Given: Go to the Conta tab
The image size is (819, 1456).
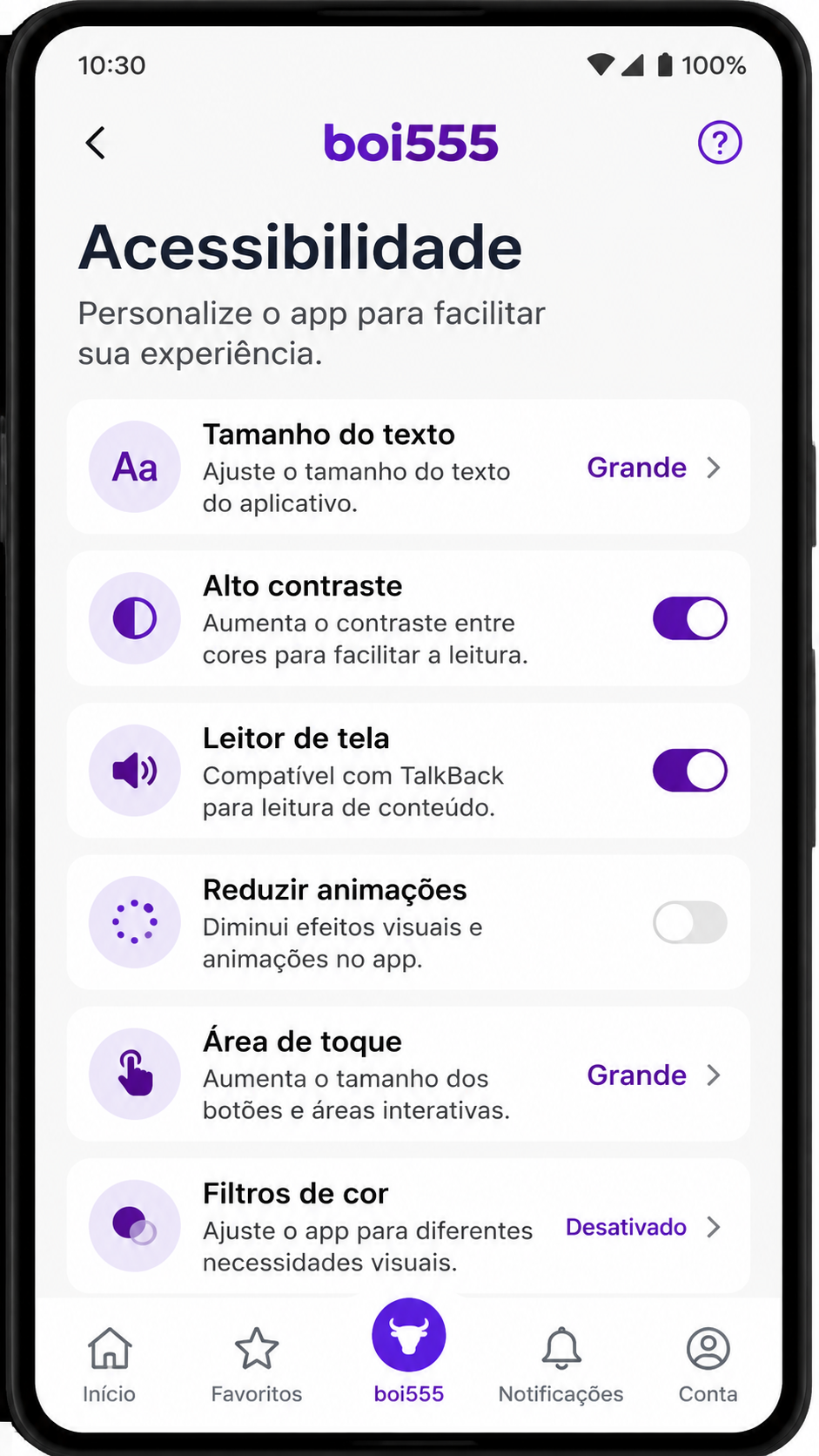Looking at the screenshot, I should pos(708,1364).
